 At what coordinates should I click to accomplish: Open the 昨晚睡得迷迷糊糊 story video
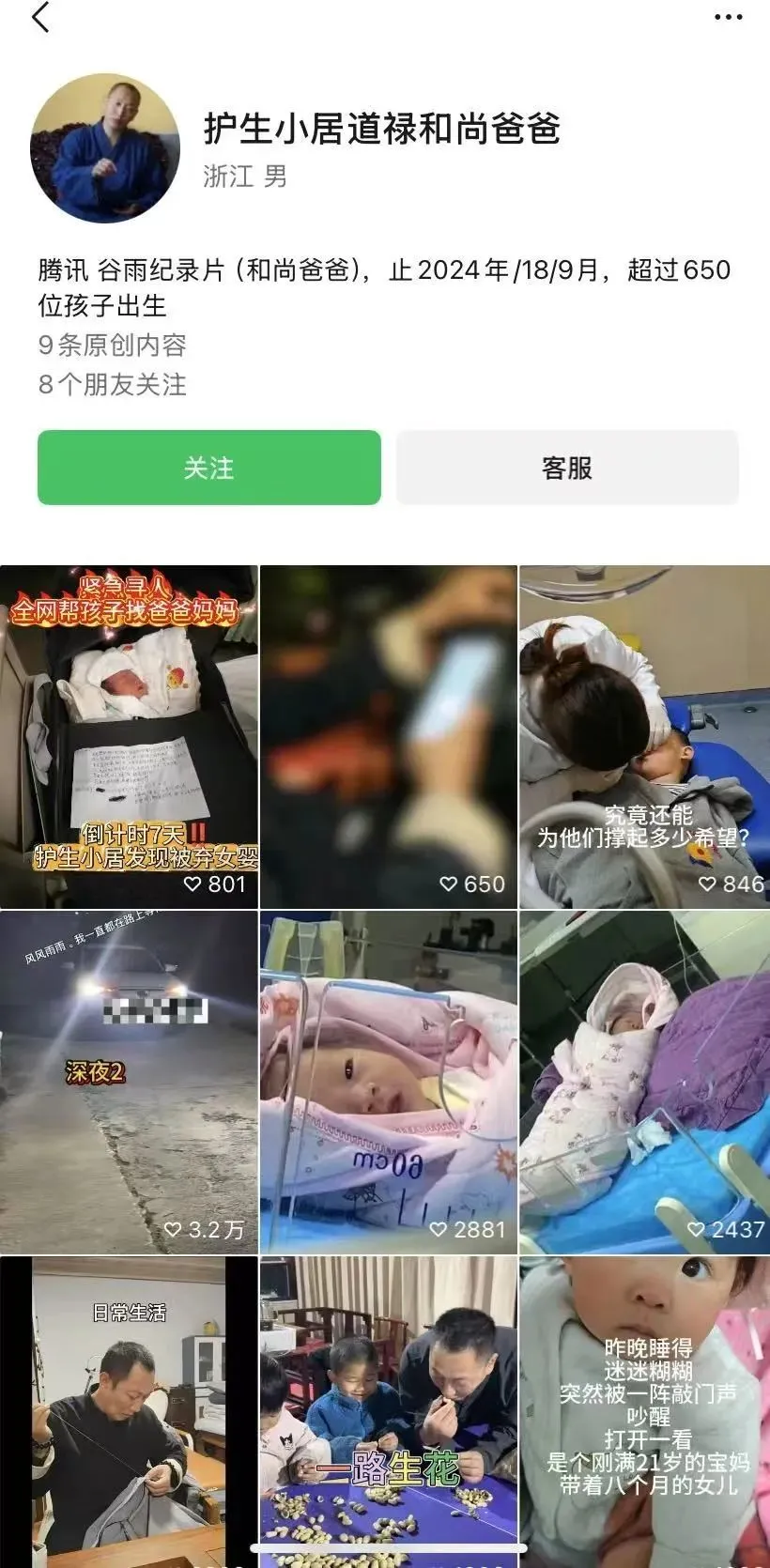click(645, 1408)
